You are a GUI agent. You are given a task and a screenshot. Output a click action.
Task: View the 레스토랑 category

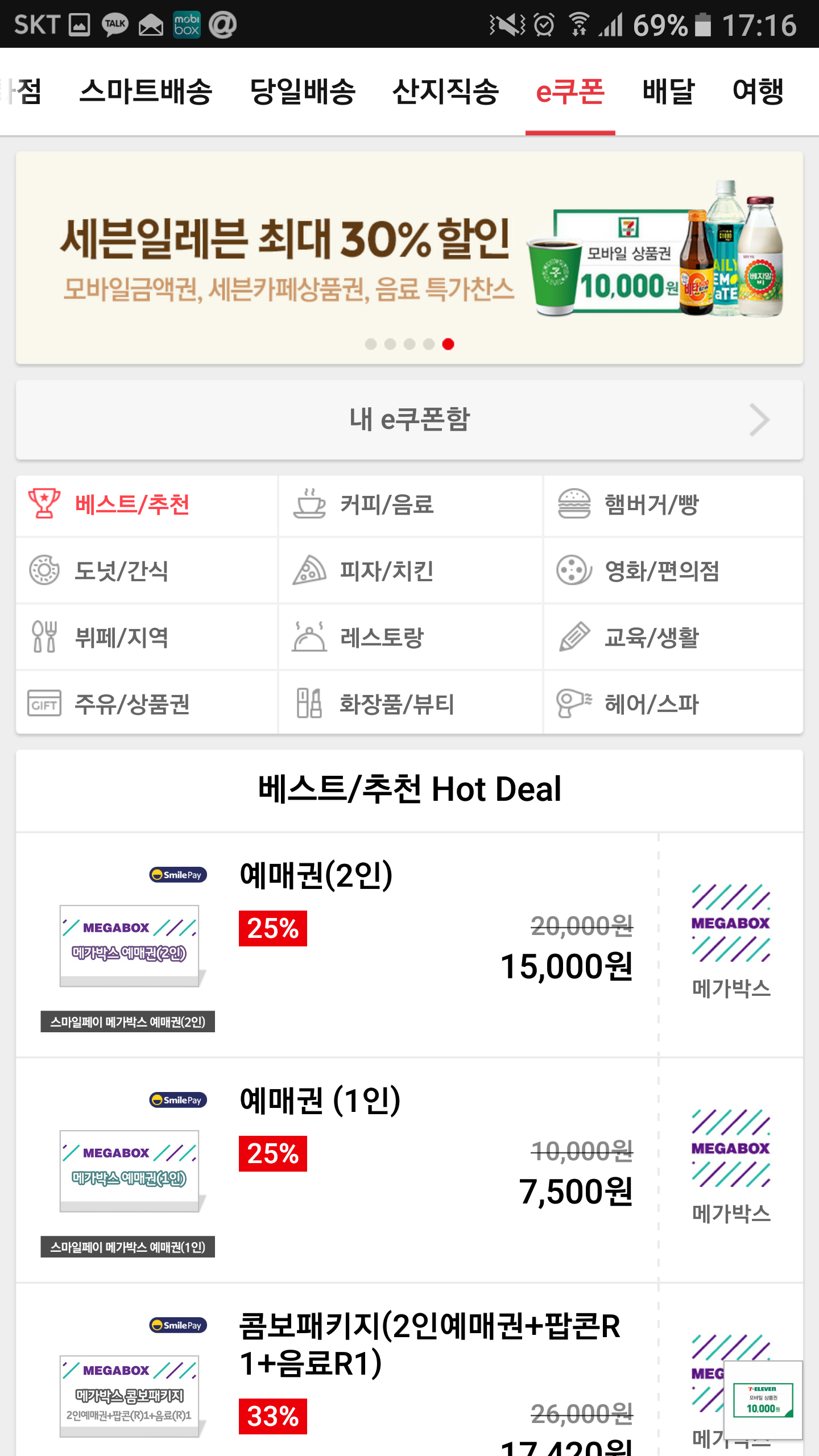pyautogui.click(x=409, y=638)
